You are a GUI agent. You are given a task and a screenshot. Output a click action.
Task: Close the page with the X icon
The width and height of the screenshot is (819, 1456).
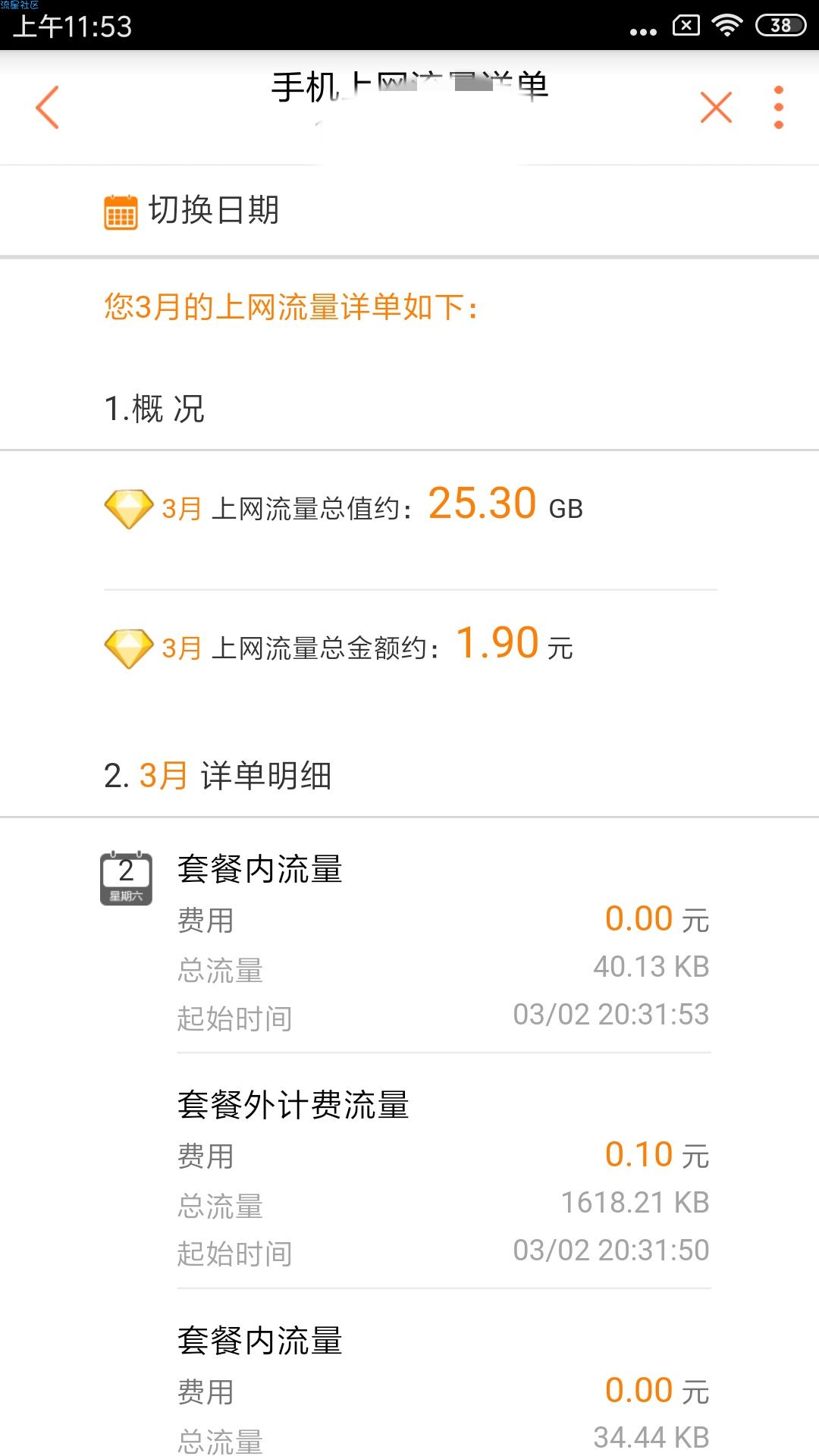coord(716,107)
